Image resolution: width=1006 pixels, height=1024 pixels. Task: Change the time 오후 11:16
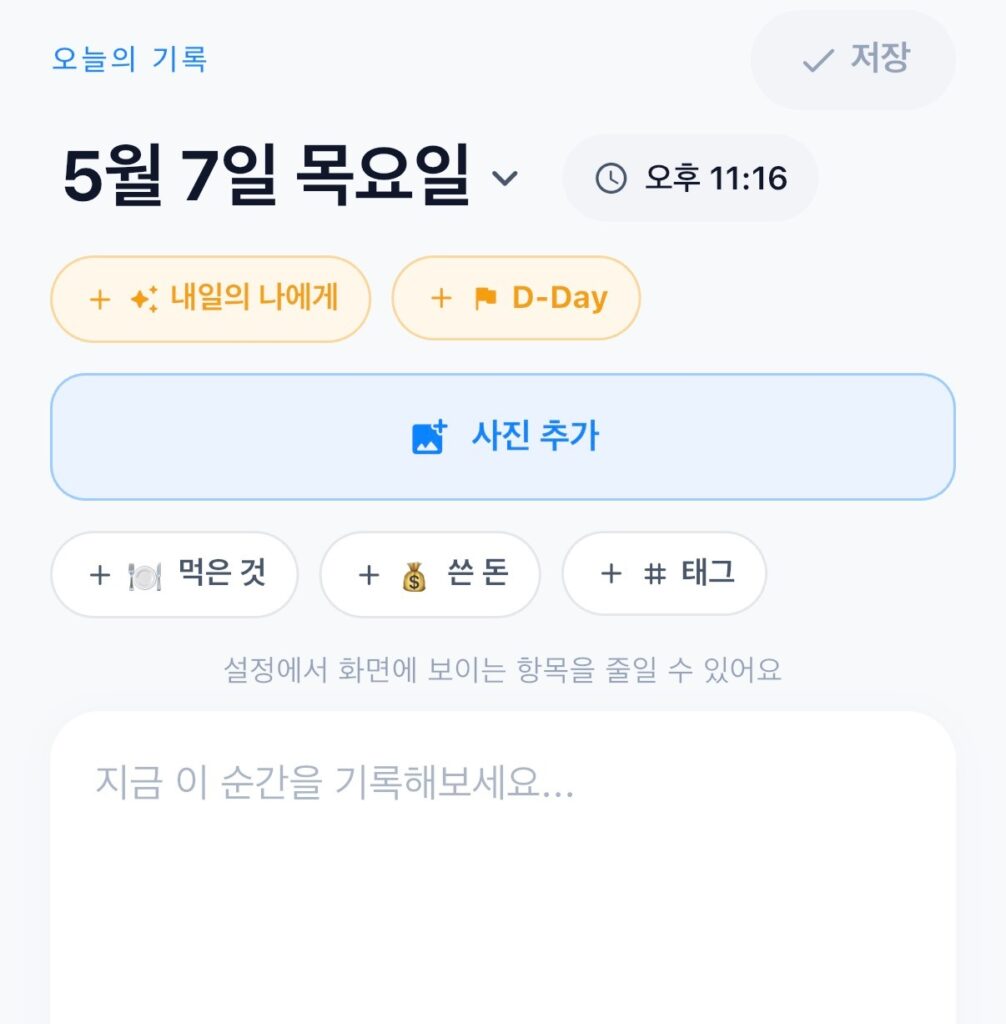(690, 178)
